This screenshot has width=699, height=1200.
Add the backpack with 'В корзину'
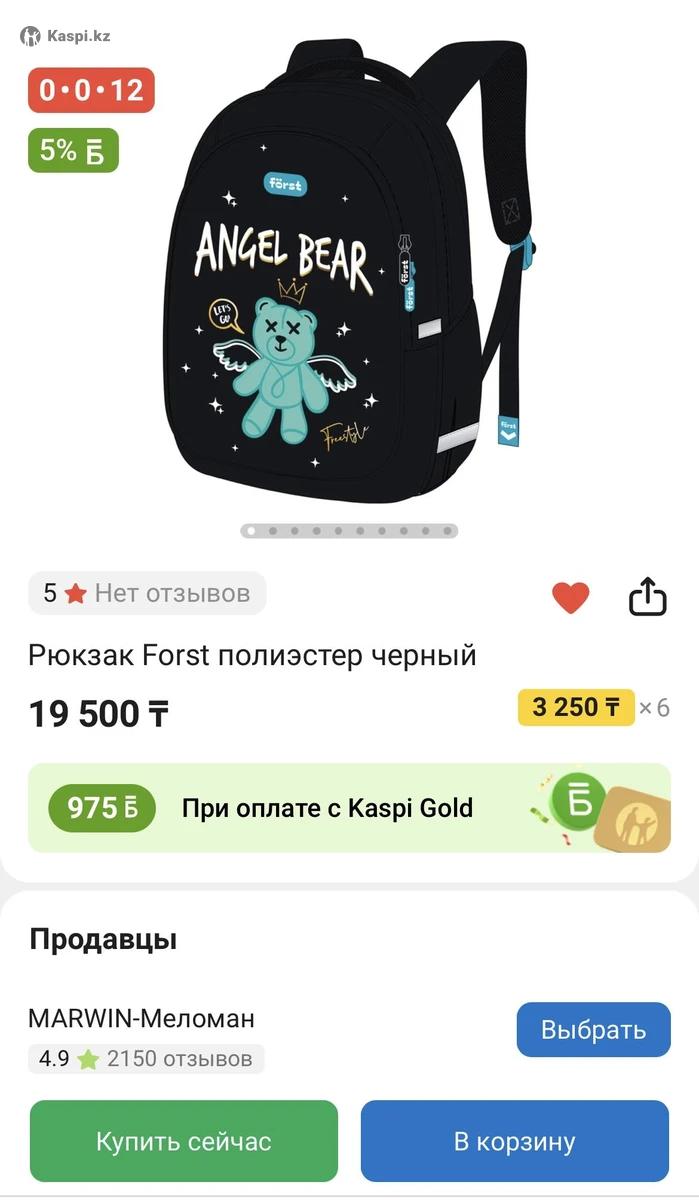(x=514, y=1141)
